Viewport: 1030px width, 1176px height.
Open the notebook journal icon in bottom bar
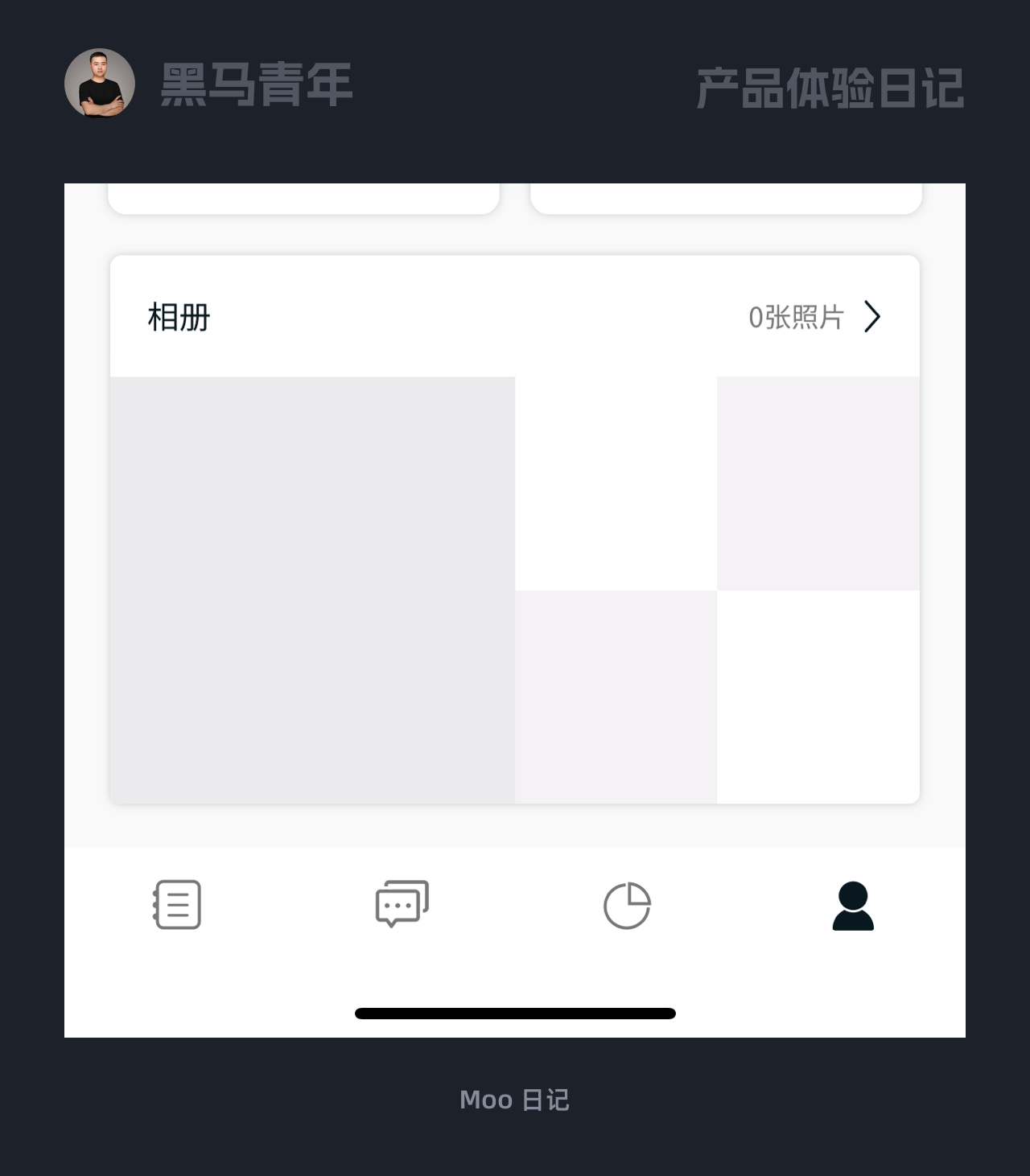pyautogui.click(x=178, y=904)
